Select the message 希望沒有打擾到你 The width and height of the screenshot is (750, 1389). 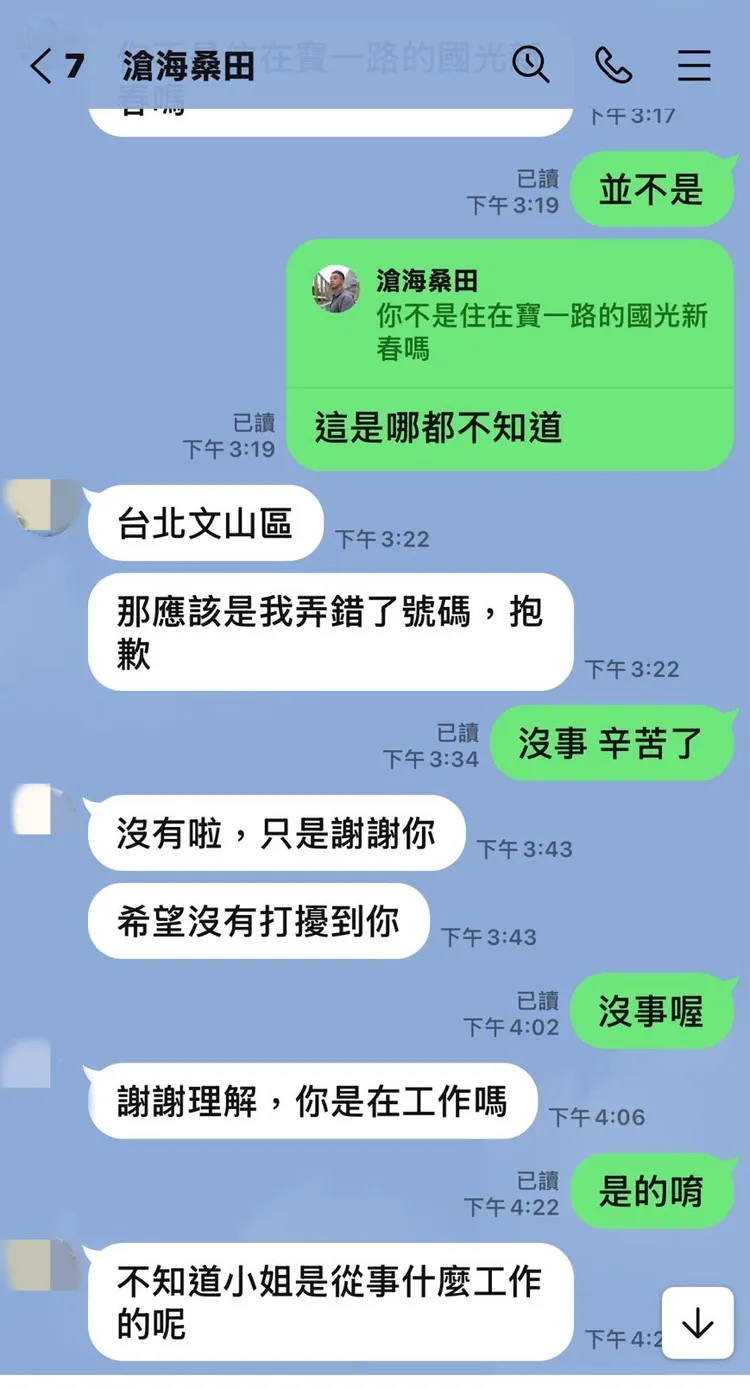[257, 920]
